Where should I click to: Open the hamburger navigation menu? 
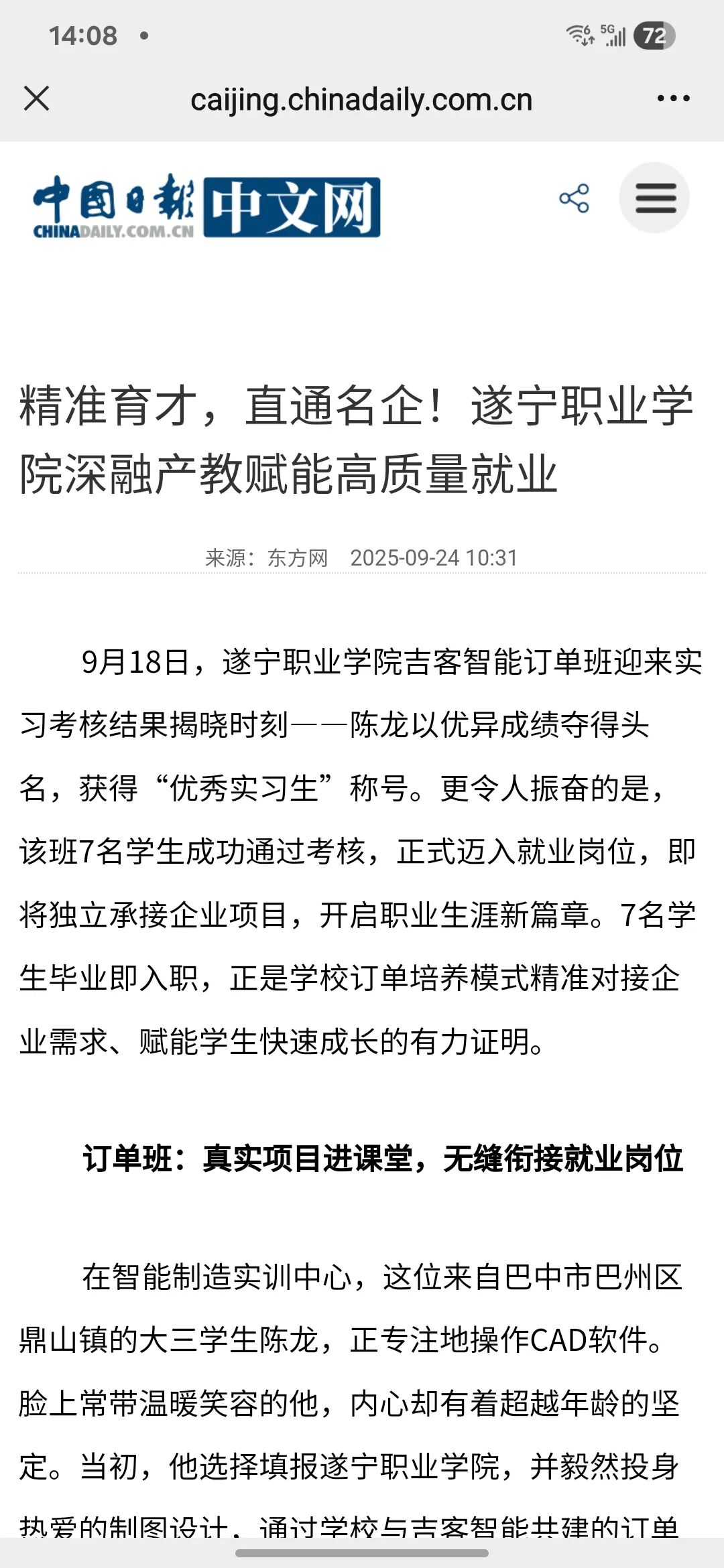pyautogui.click(x=654, y=198)
